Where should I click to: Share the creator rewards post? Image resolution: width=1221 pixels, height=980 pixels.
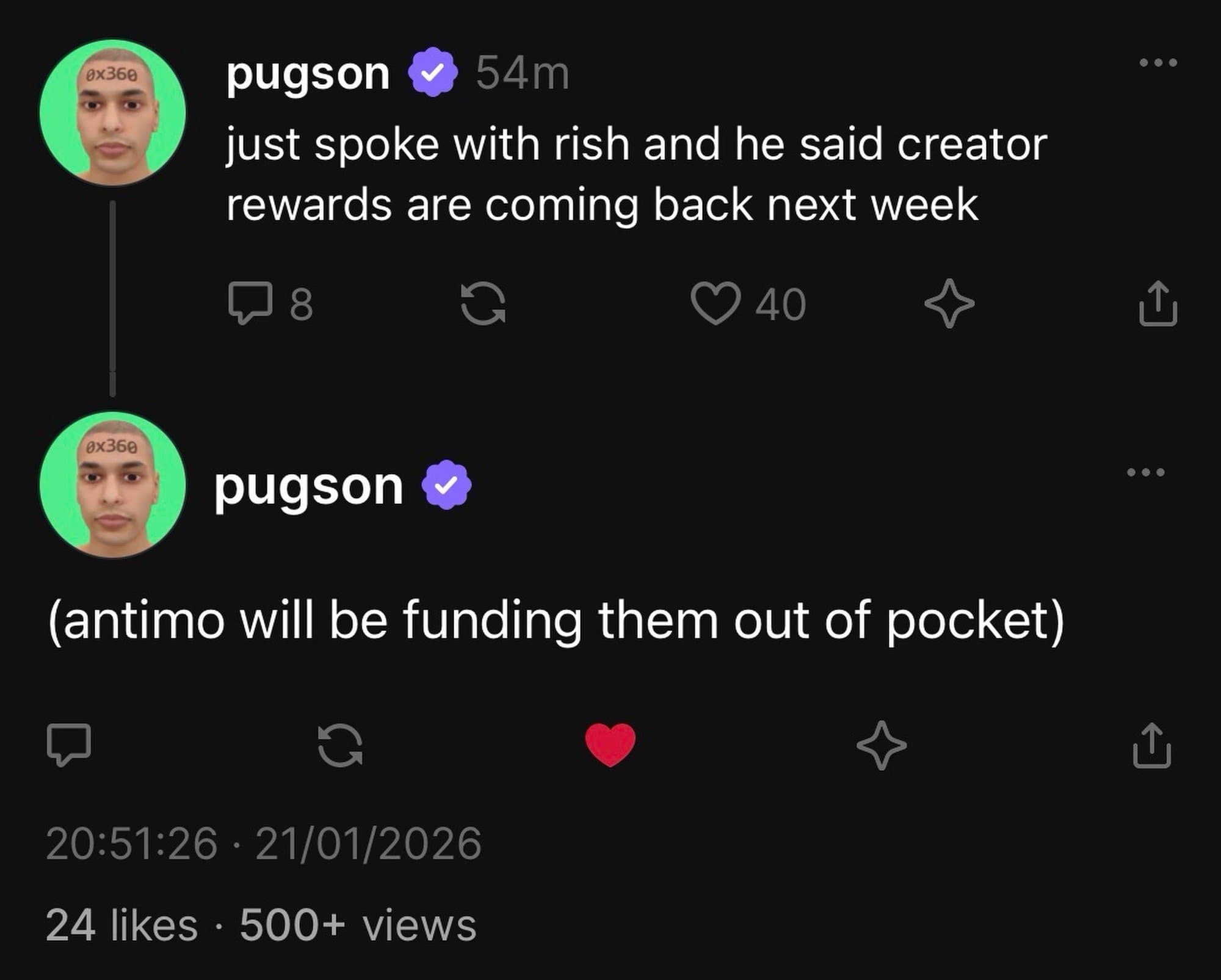pyautogui.click(x=1158, y=303)
